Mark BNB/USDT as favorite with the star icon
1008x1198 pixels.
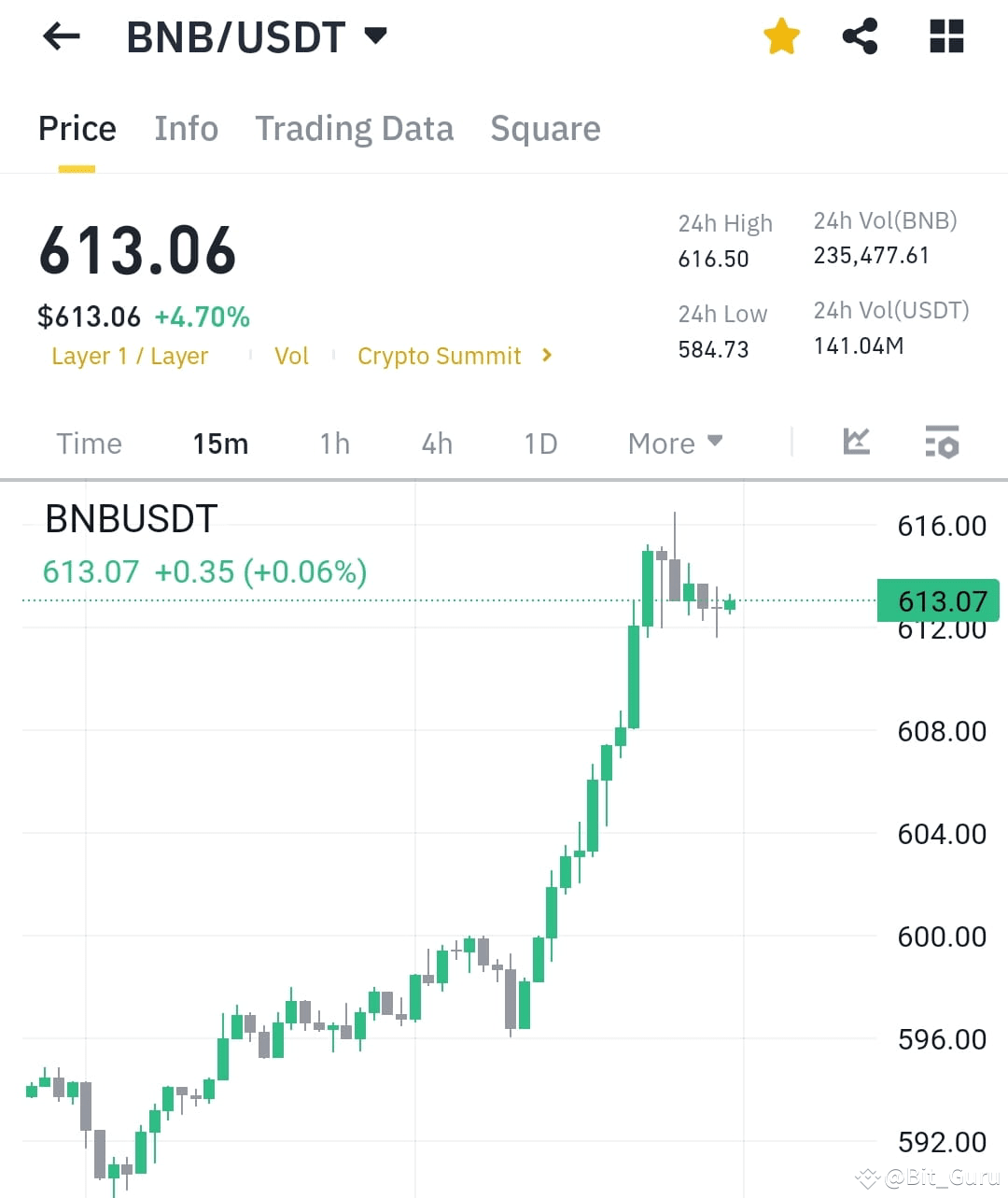(x=781, y=35)
